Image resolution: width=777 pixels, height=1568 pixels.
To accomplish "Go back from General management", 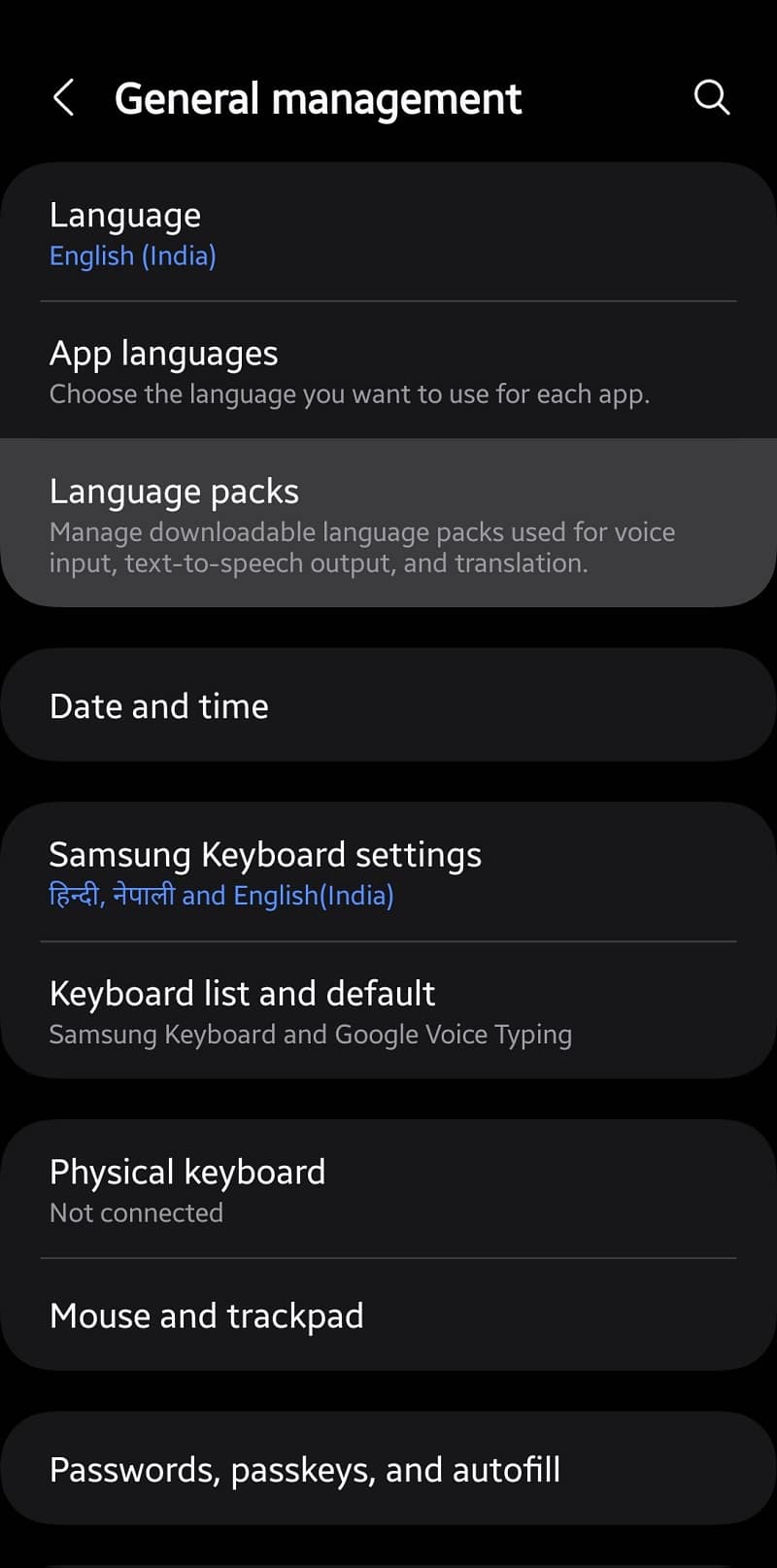I will pos(63,98).
